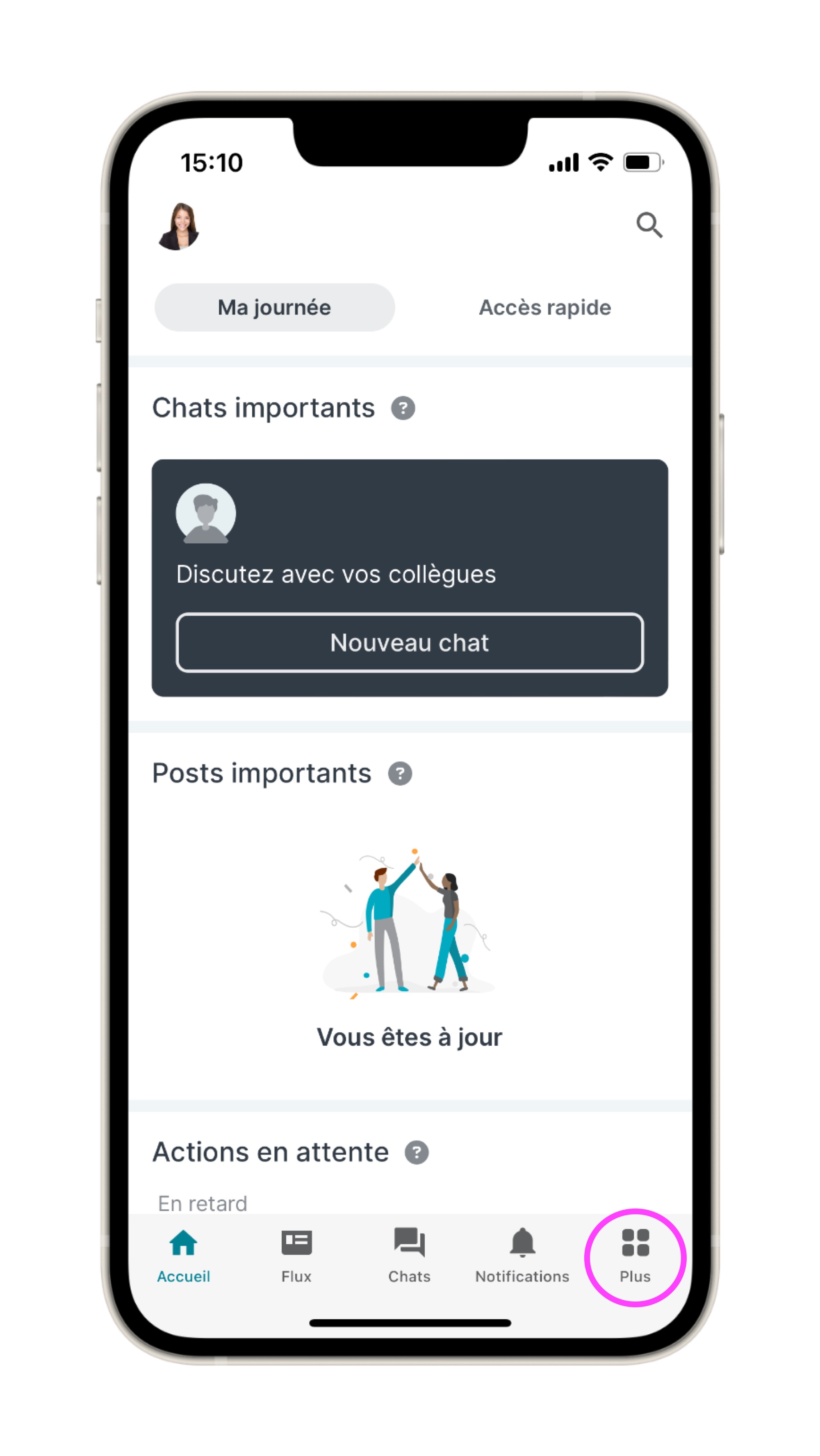820x1456 pixels.
Task: Show help for Chats importants
Action: tap(403, 408)
